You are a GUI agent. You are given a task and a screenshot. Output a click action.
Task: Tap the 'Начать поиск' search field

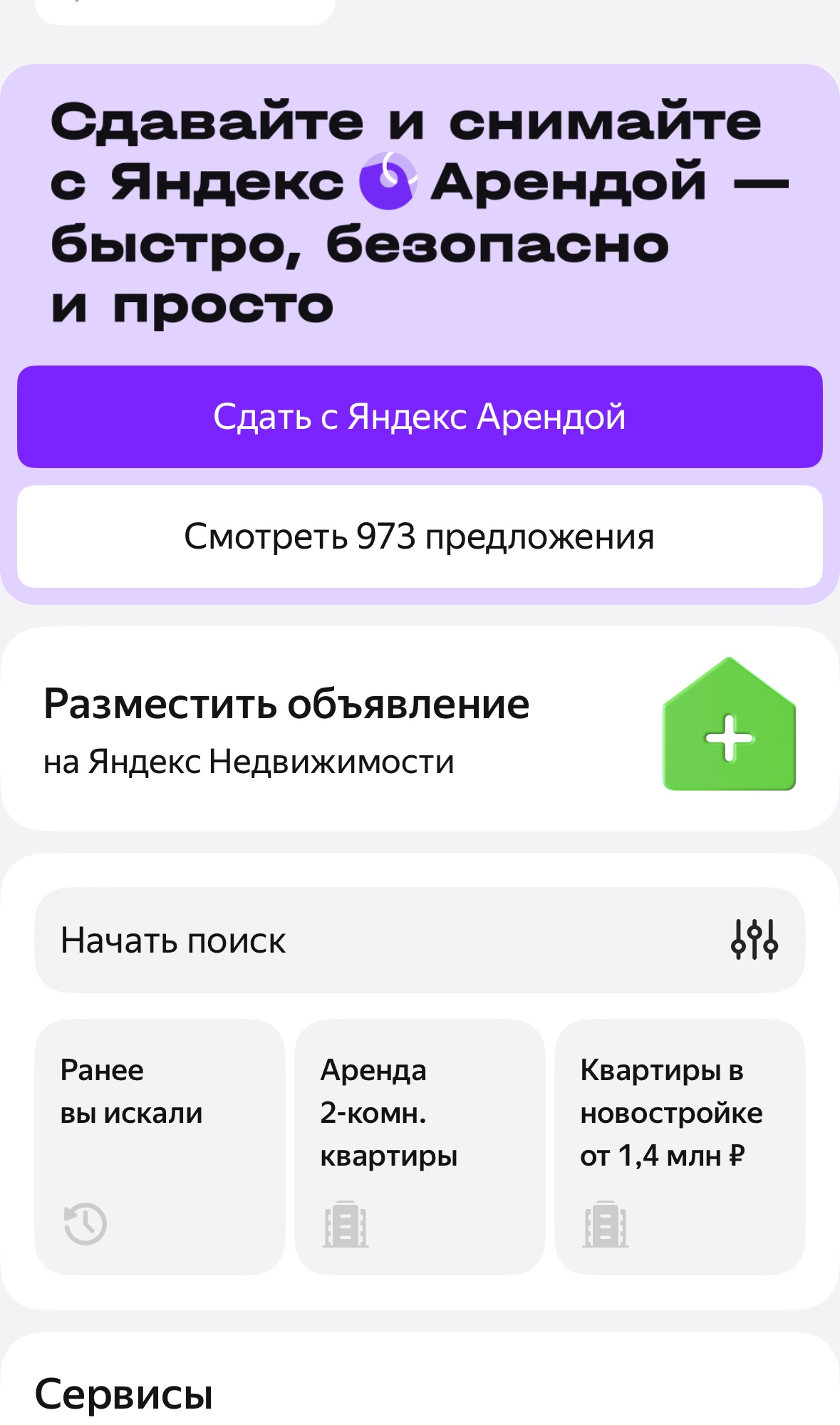pyautogui.click(x=420, y=940)
